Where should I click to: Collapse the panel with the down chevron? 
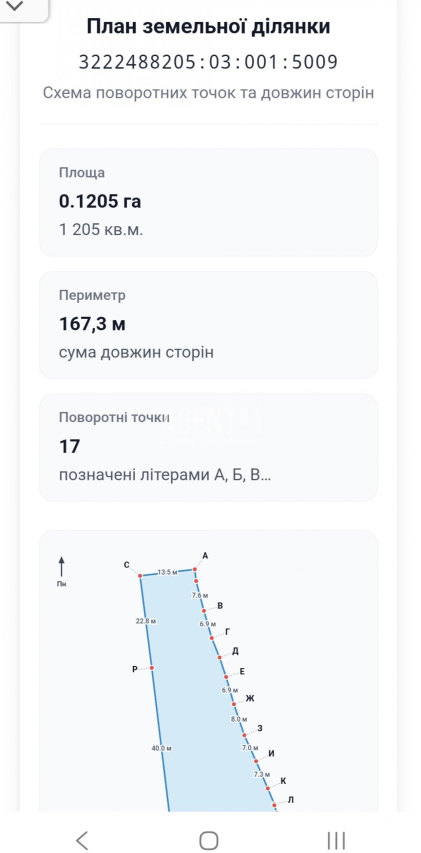click(x=14, y=7)
